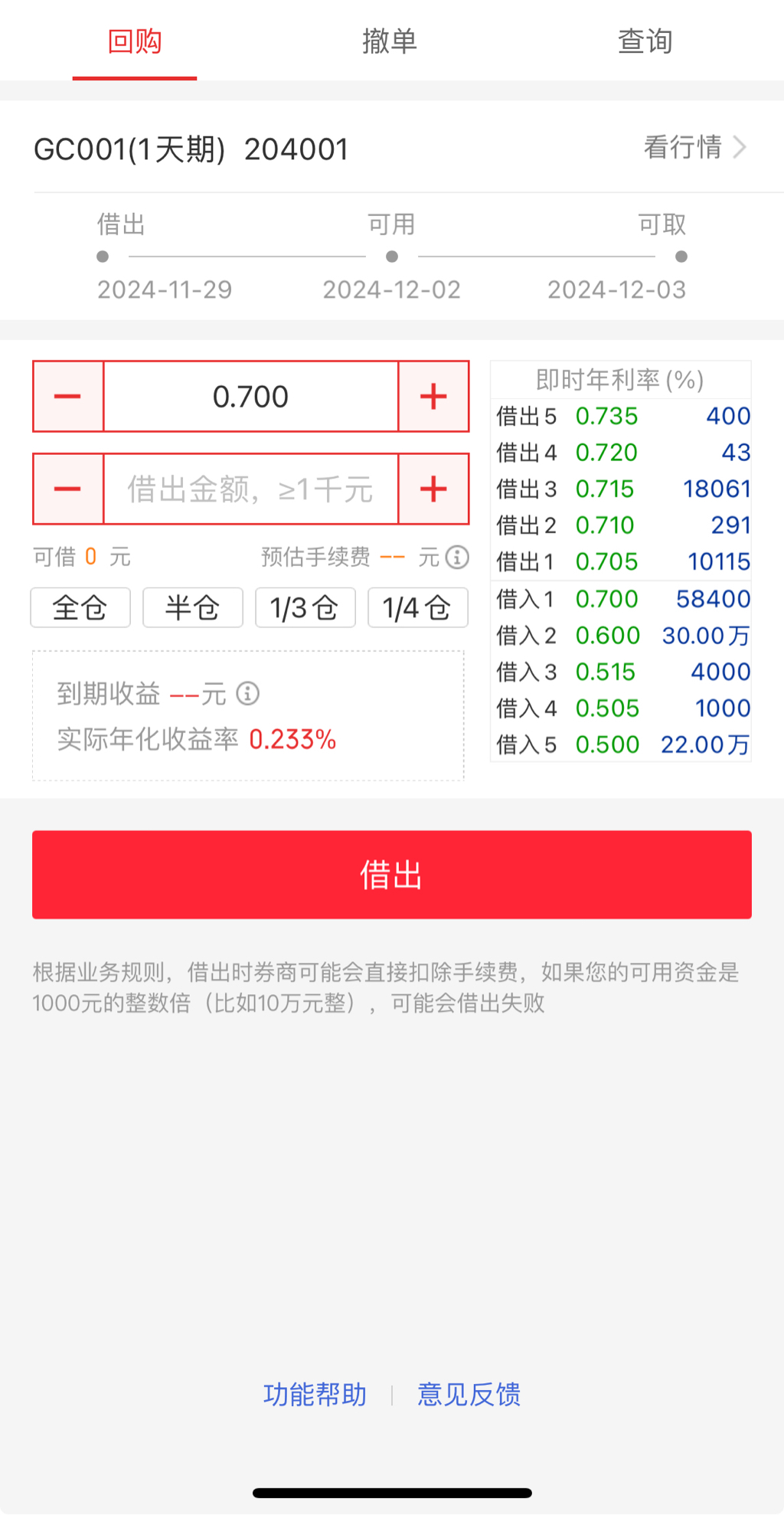The width and height of the screenshot is (784, 1515).
Task: Open the 意见反馈 link
Action: [469, 1395]
